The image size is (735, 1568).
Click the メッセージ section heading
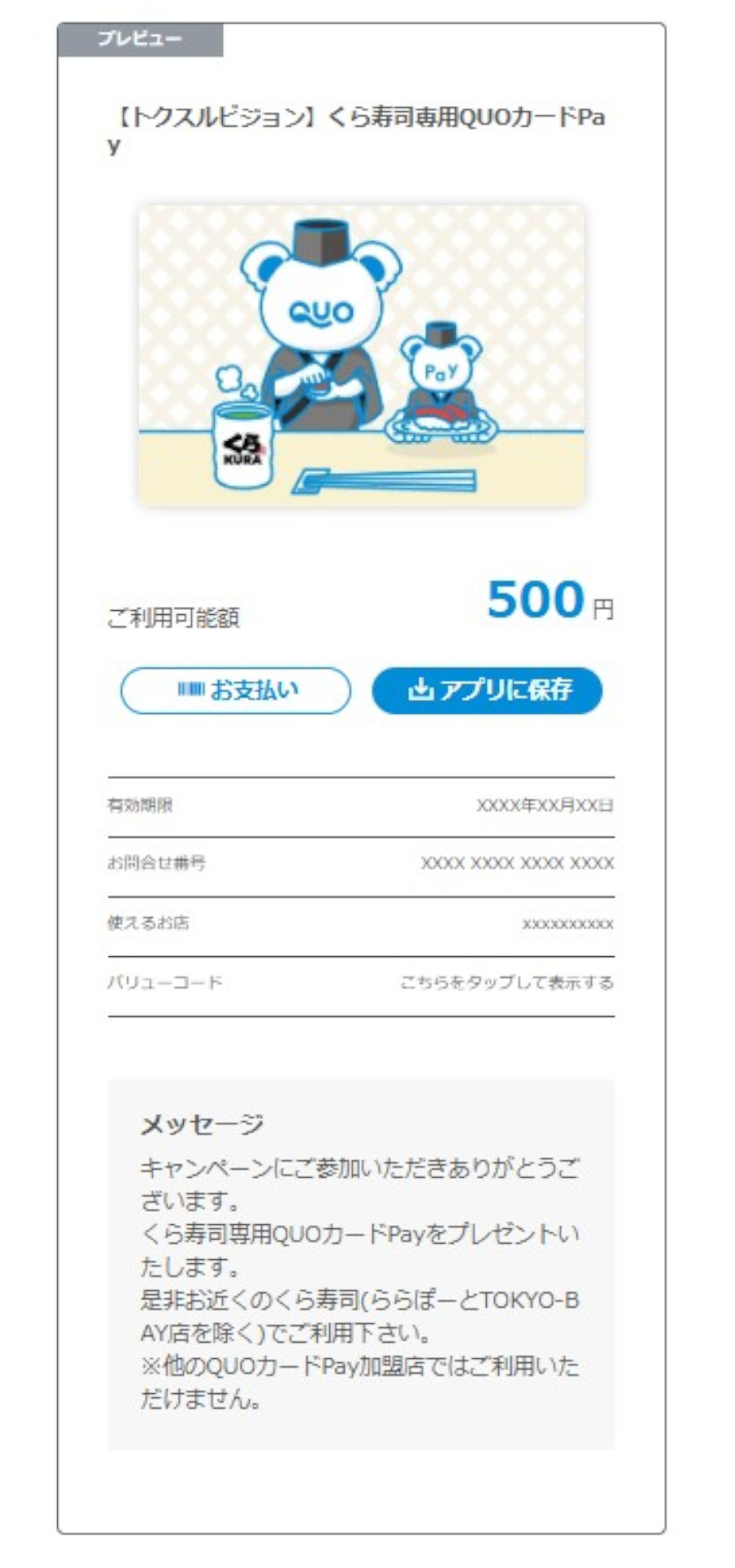[x=203, y=1123]
